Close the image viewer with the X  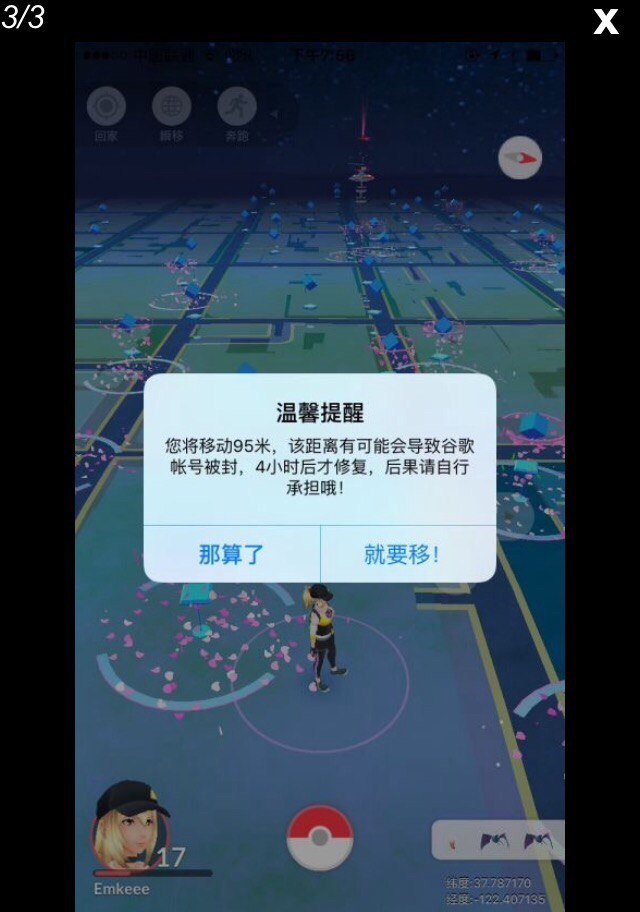(605, 21)
